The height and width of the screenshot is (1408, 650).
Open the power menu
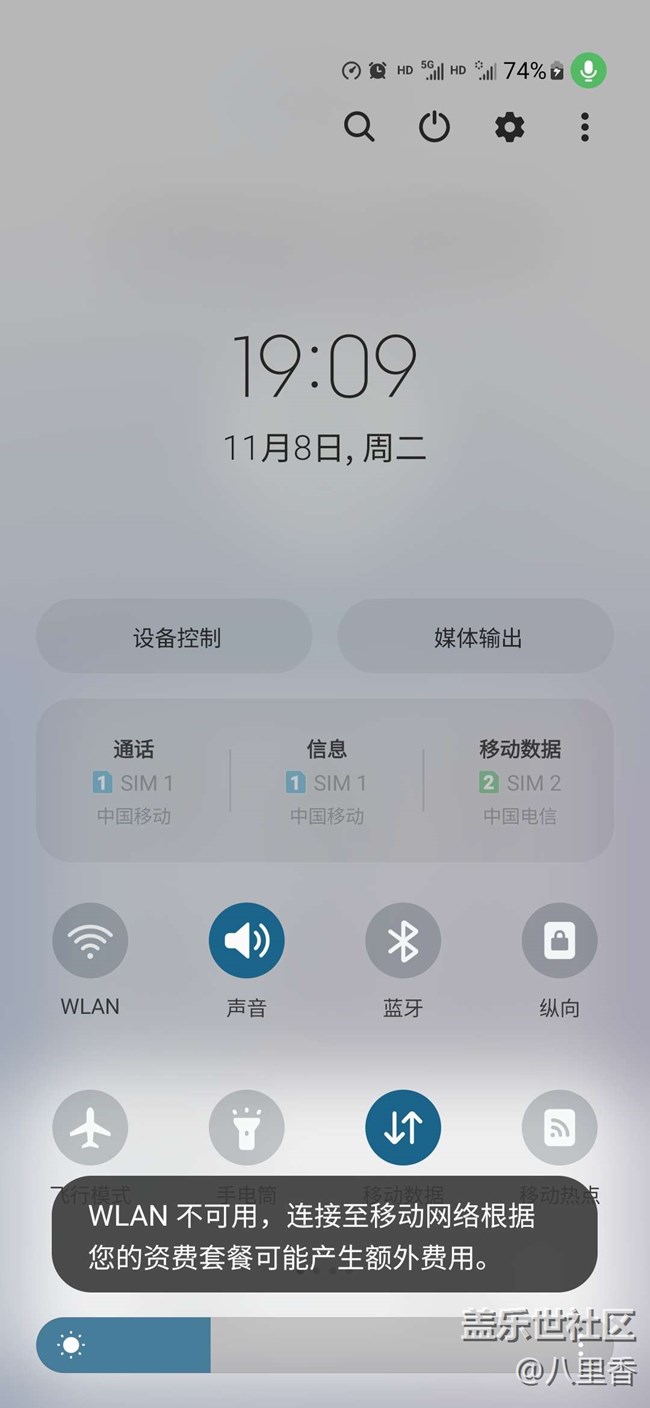[434, 127]
